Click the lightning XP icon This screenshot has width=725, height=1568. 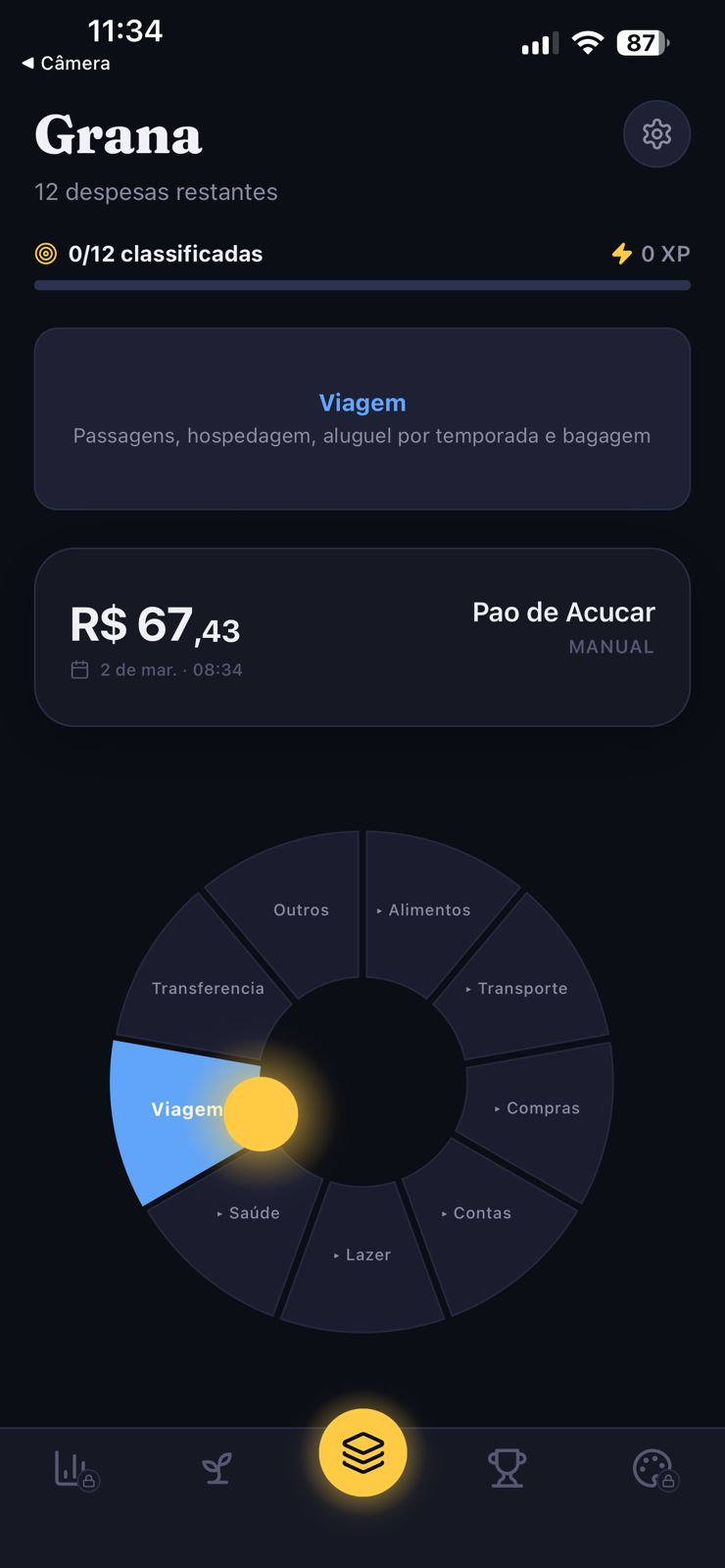[623, 253]
